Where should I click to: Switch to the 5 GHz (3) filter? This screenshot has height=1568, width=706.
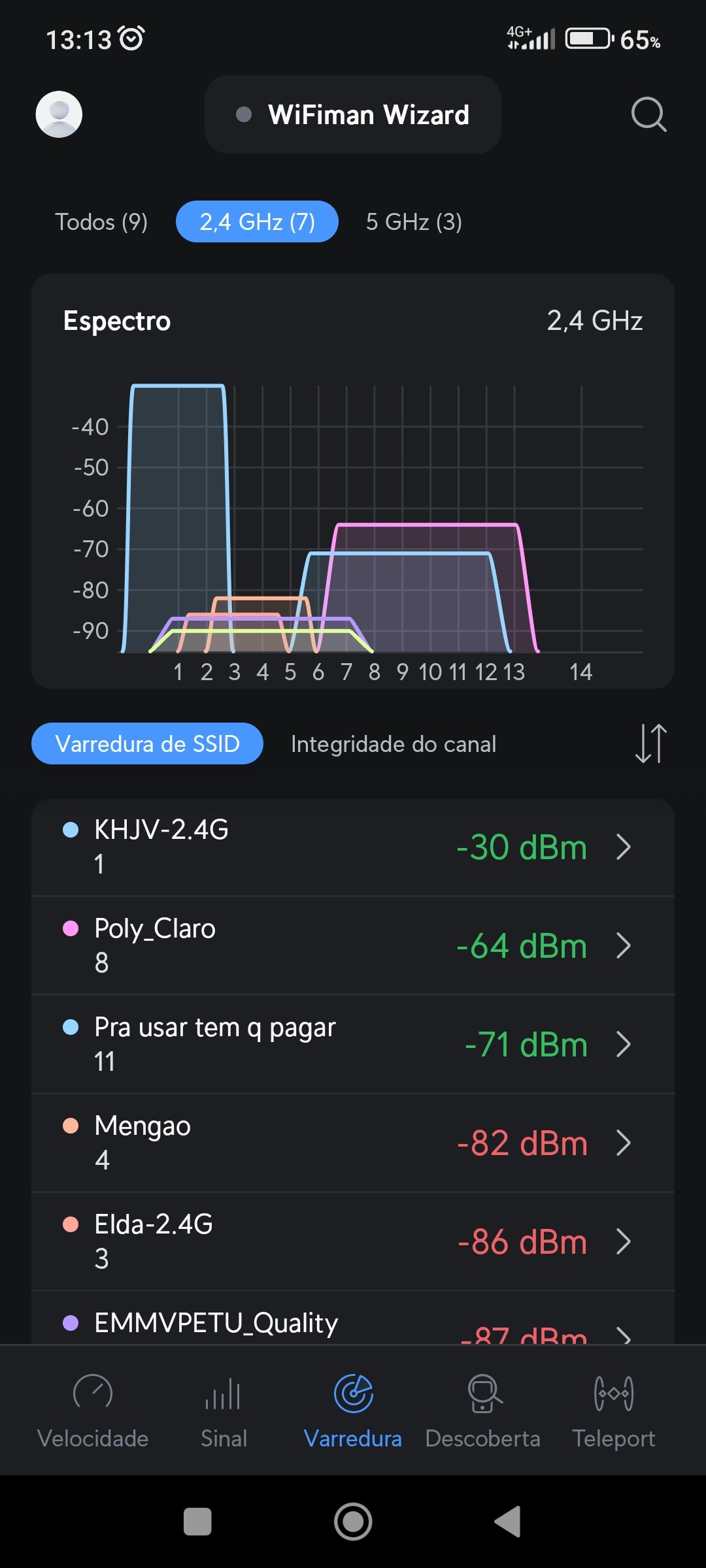(x=414, y=222)
